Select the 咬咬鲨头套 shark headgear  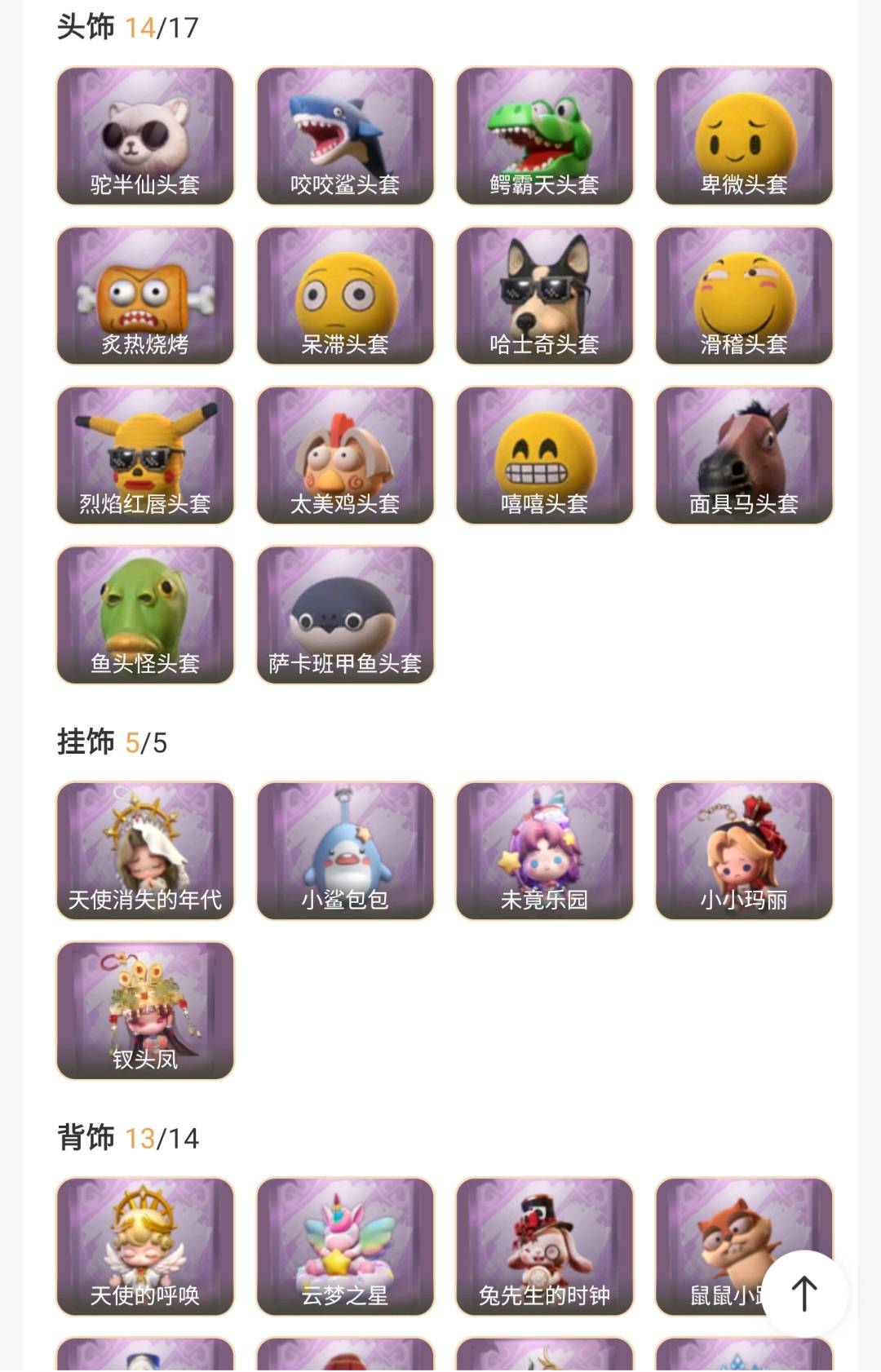[345, 135]
